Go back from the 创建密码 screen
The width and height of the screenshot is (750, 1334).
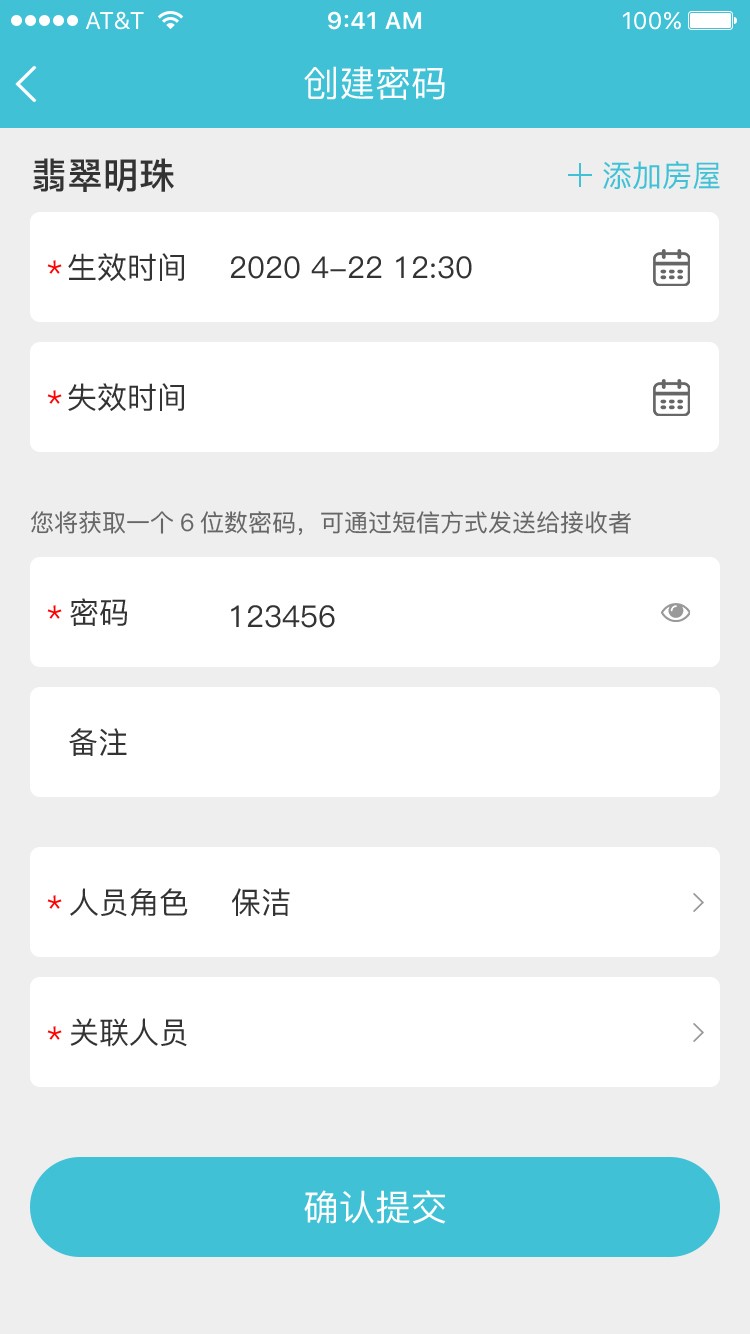pos(28,84)
